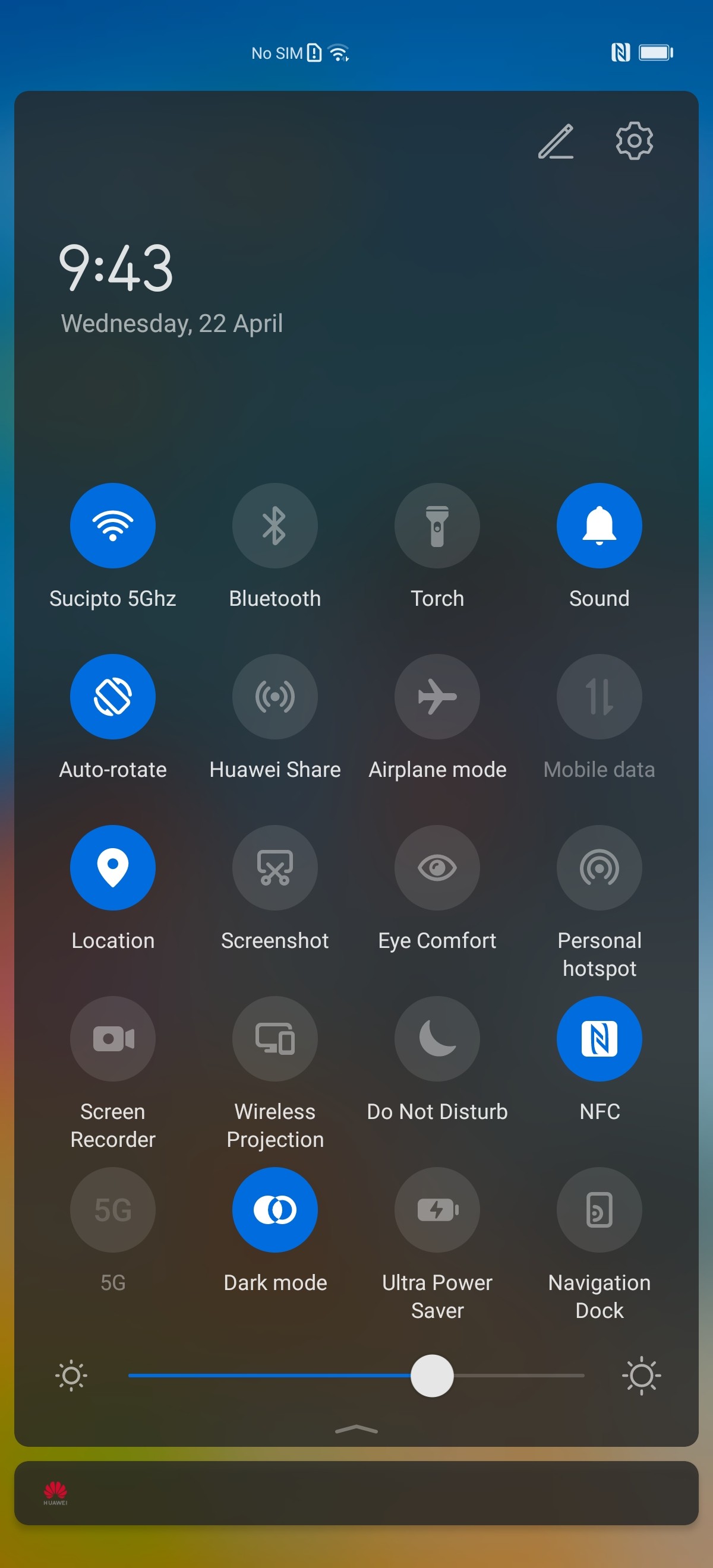Enable Eye Comfort

coord(437,867)
